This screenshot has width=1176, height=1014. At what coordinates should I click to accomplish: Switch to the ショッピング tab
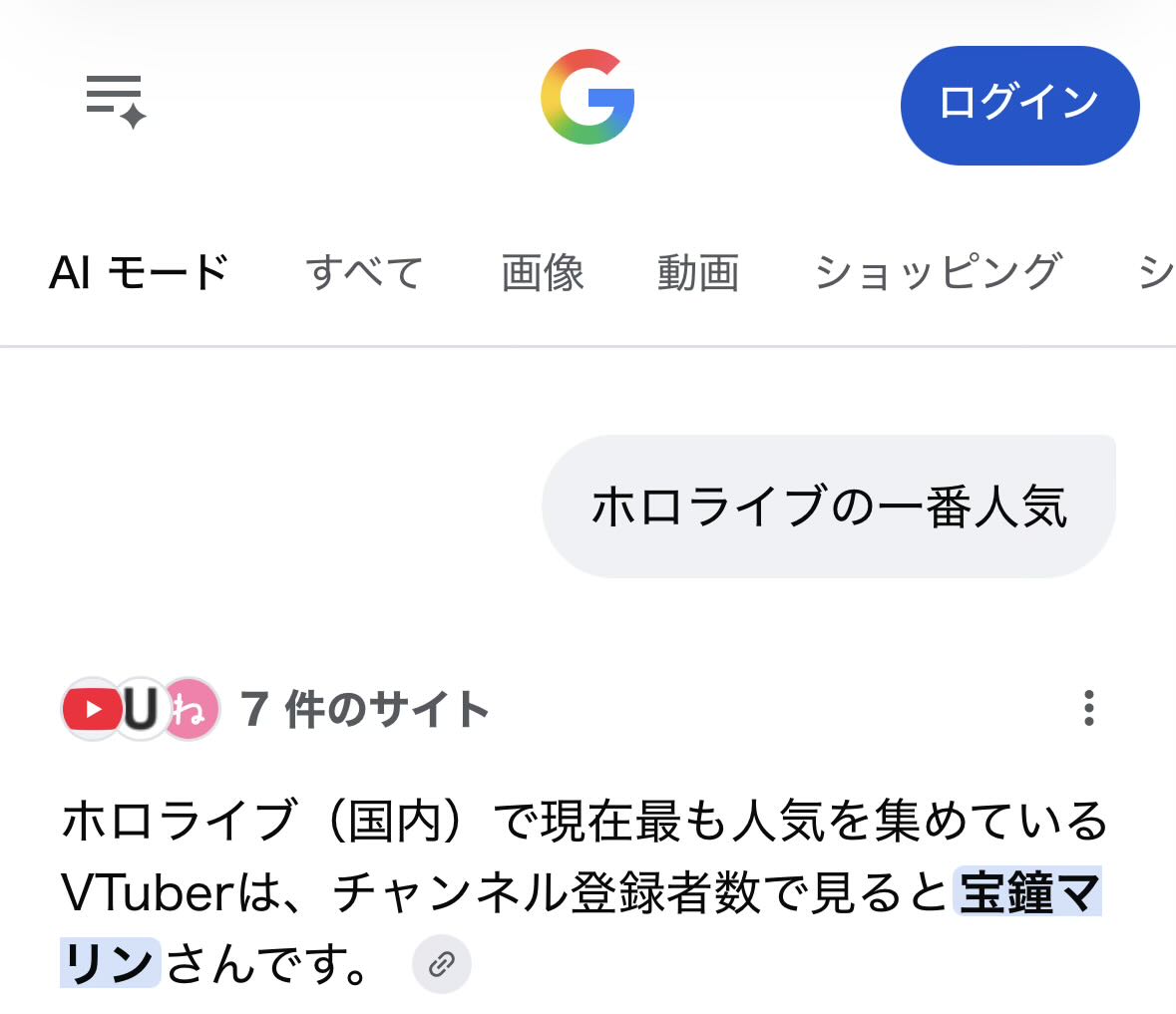[x=939, y=271]
